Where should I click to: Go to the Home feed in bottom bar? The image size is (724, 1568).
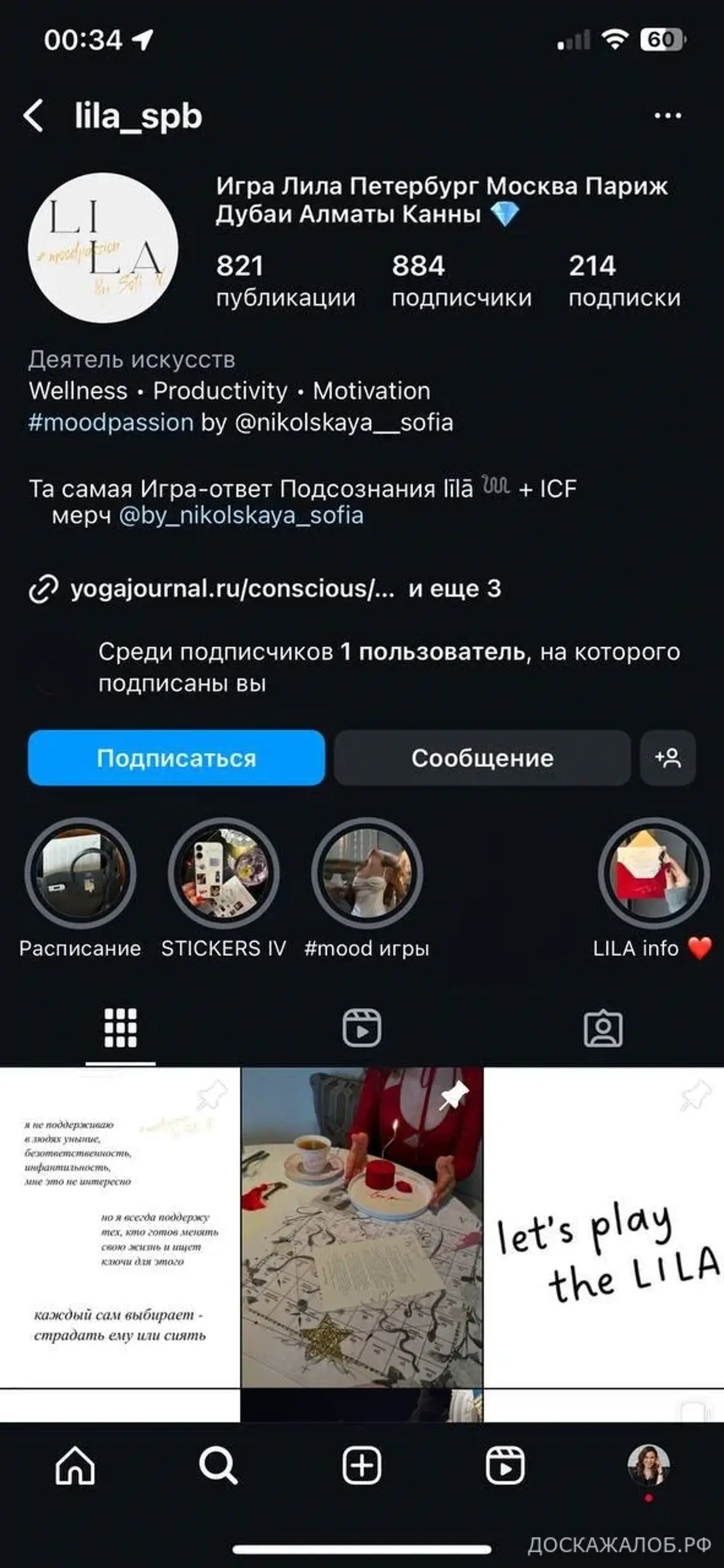75,1466
